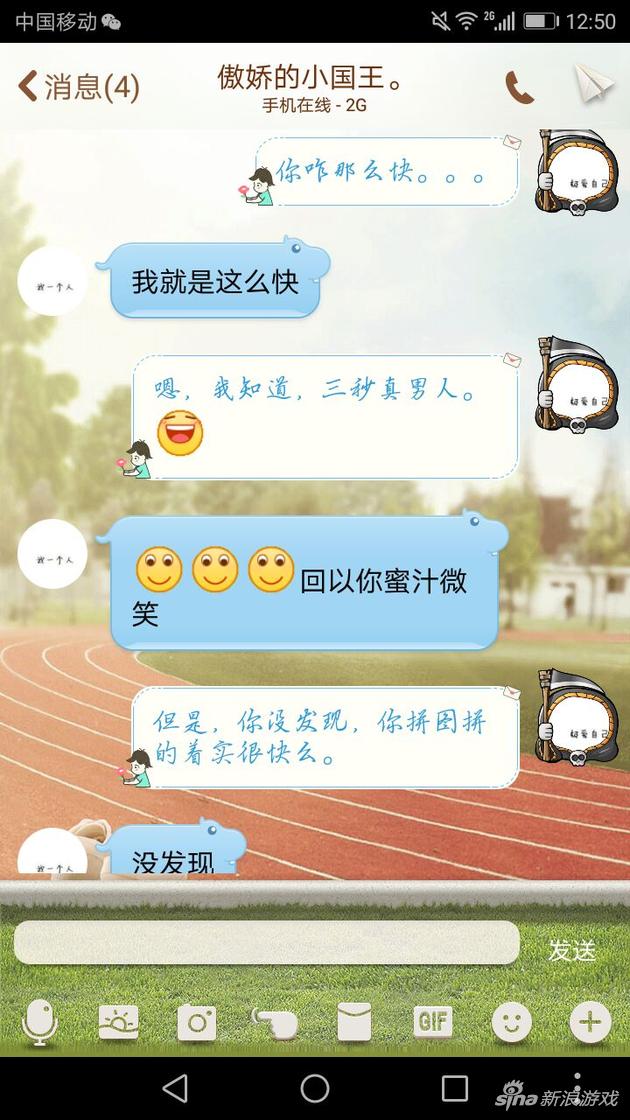The image size is (630, 1120).
Task: Start a voice call with the phone icon
Action: [x=519, y=87]
